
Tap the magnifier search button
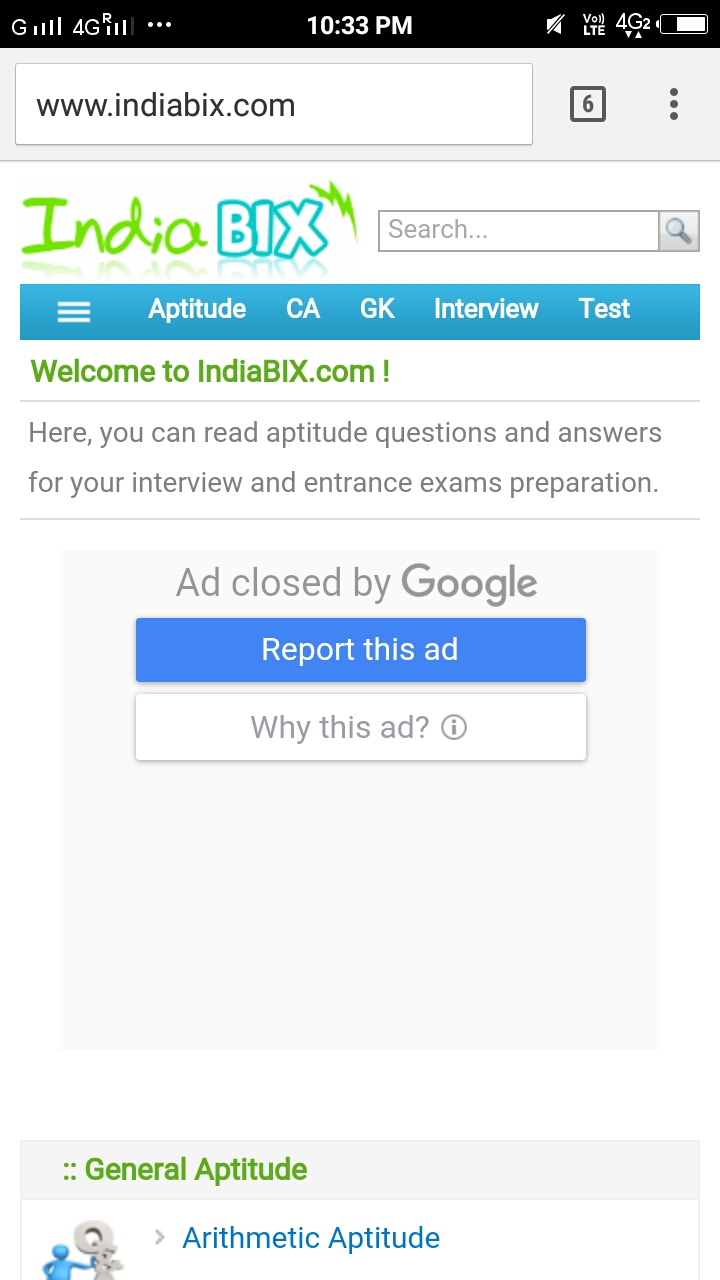point(679,231)
